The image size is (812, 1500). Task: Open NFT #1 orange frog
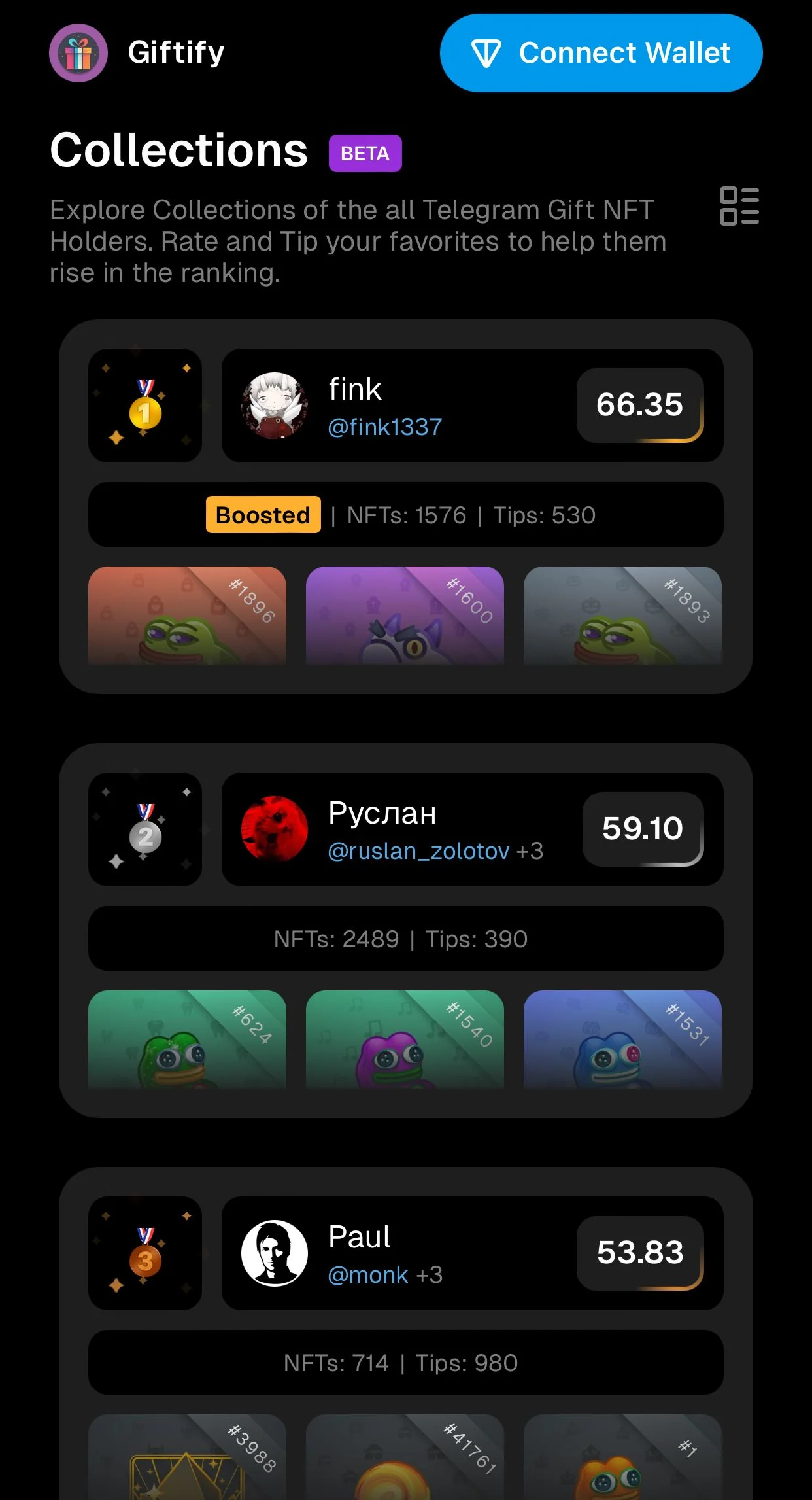(622, 1457)
